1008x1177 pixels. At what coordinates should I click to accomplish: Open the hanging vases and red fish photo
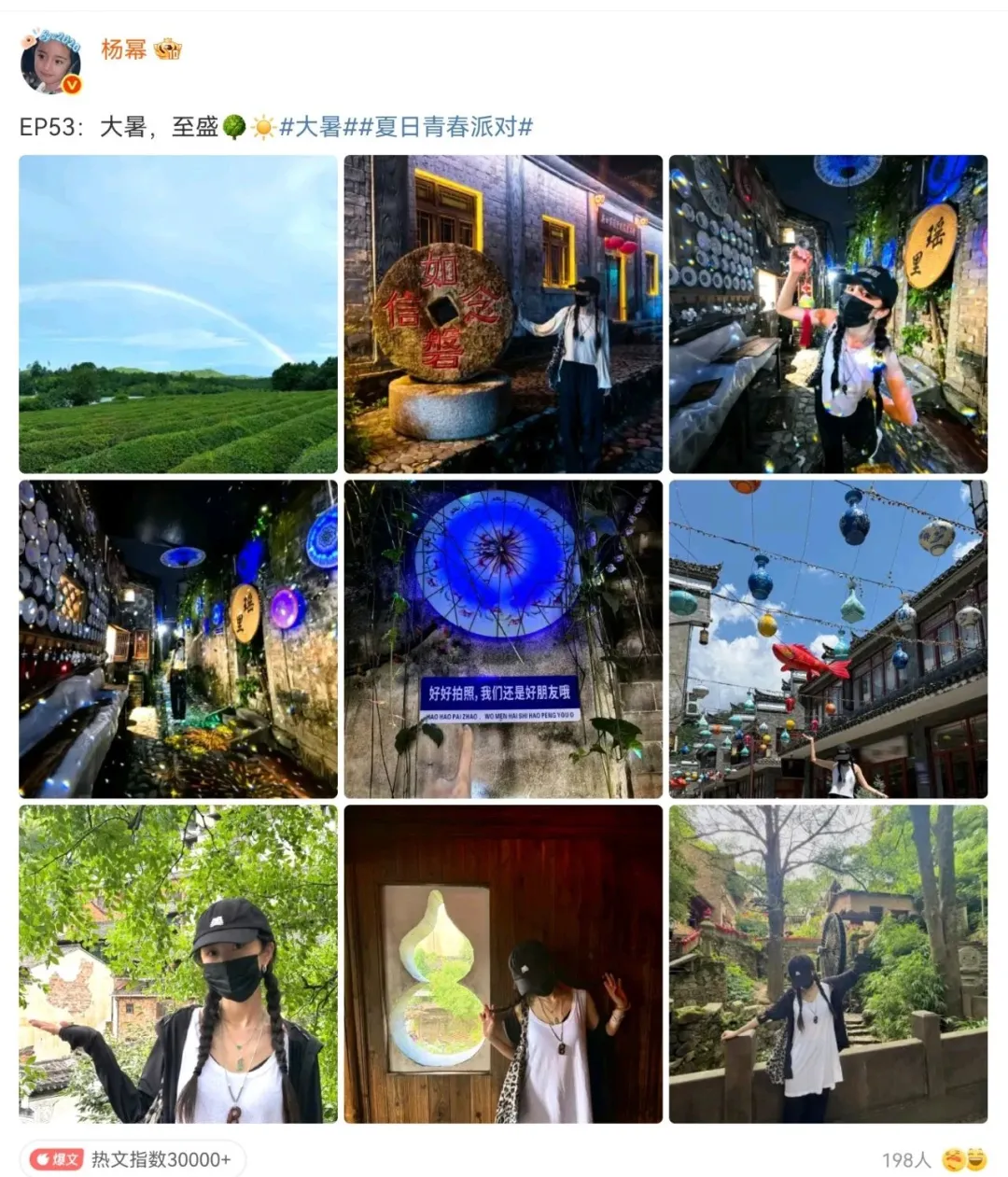click(x=828, y=639)
